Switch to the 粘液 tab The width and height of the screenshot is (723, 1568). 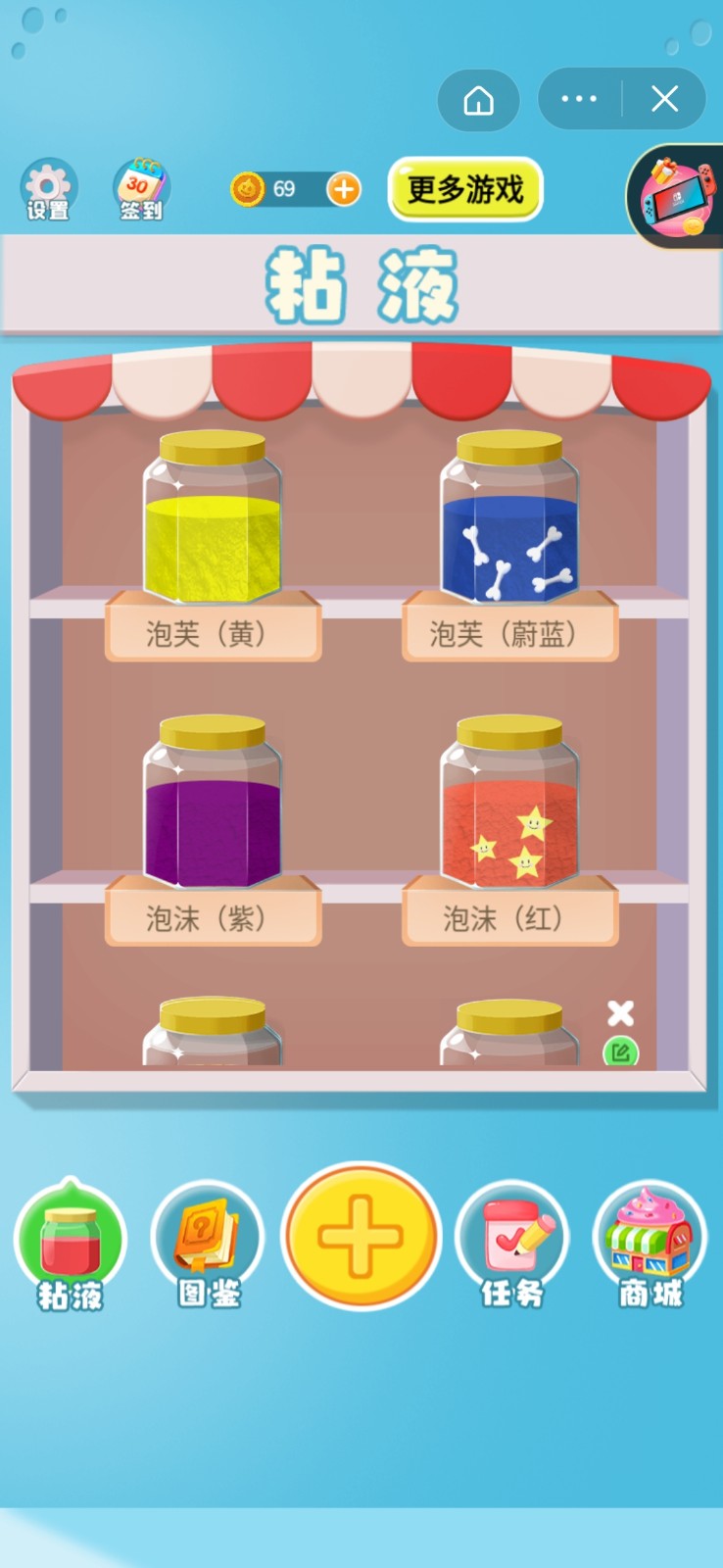coord(70,1247)
